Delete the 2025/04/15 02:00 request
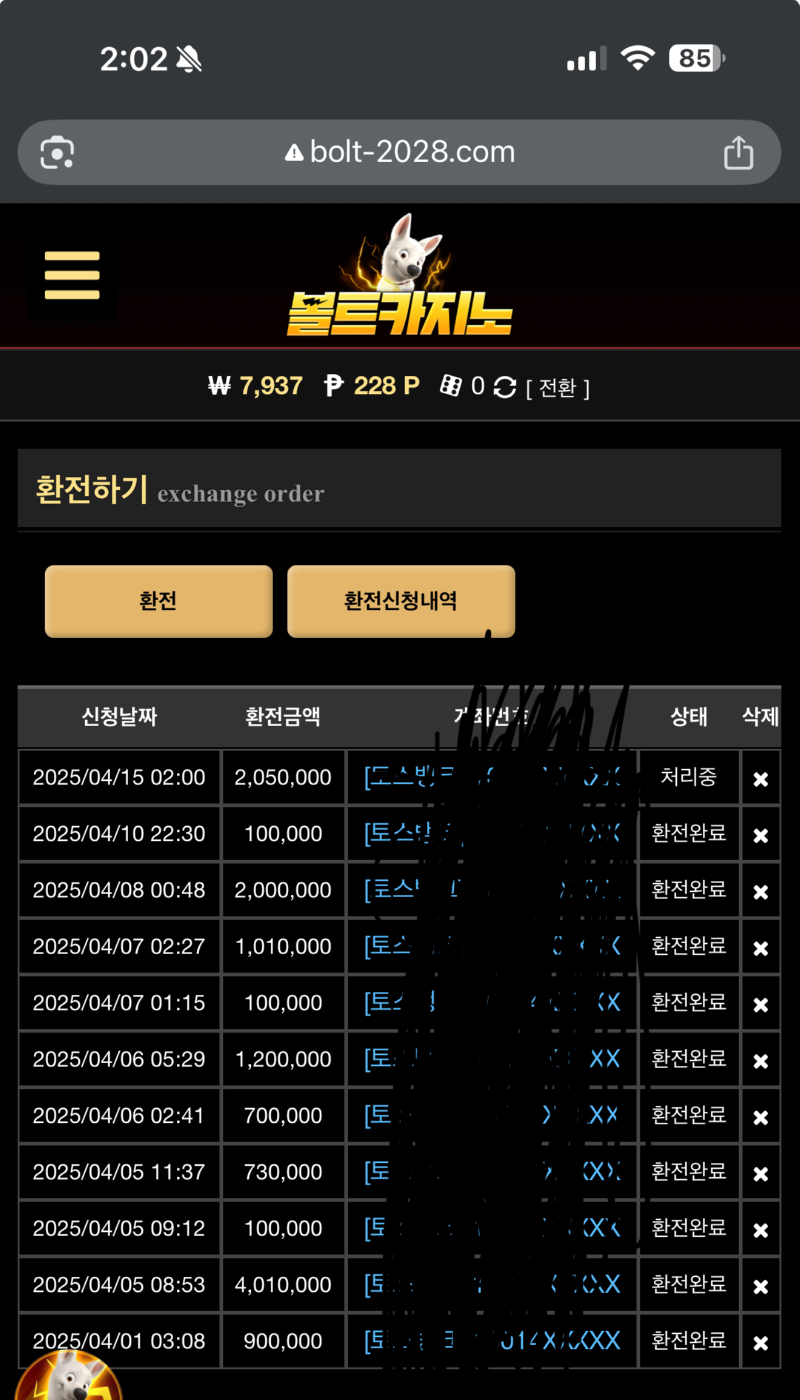The width and height of the screenshot is (800, 1400). 760,779
